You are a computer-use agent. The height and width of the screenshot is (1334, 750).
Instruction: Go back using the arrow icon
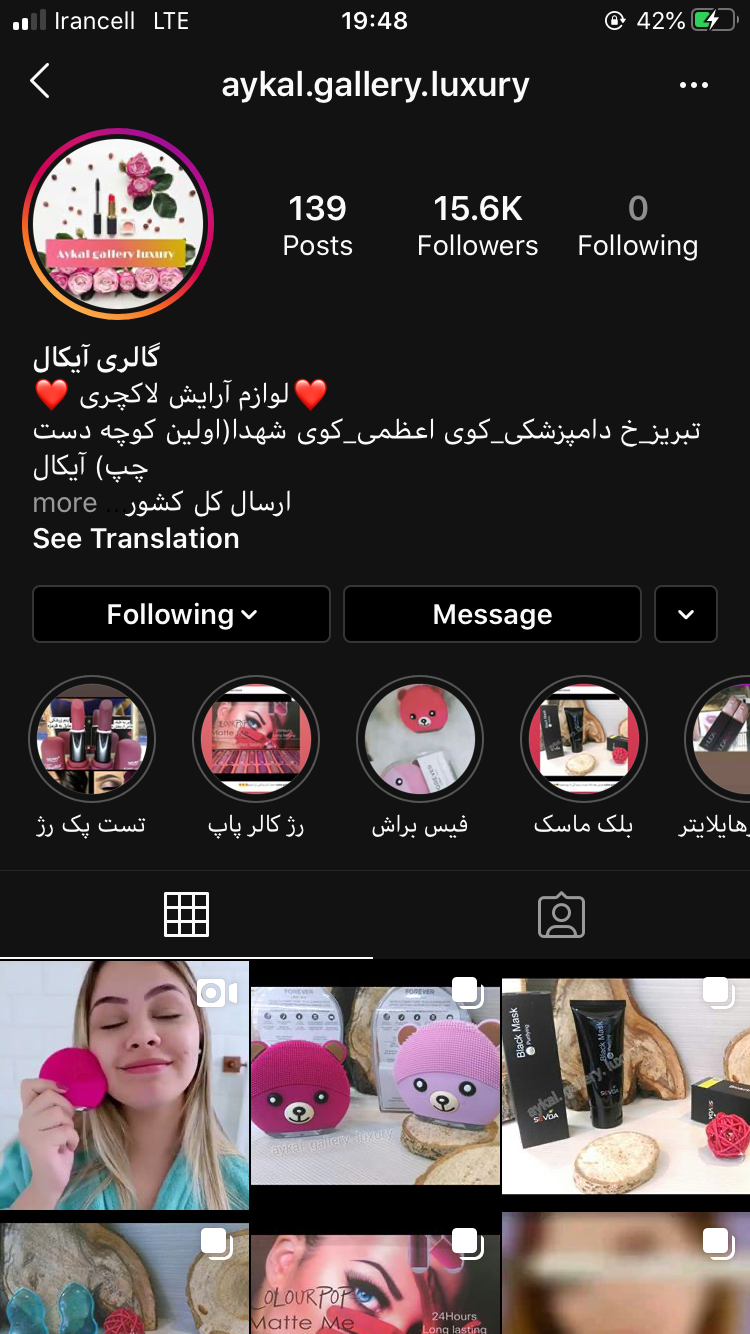click(x=40, y=82)
